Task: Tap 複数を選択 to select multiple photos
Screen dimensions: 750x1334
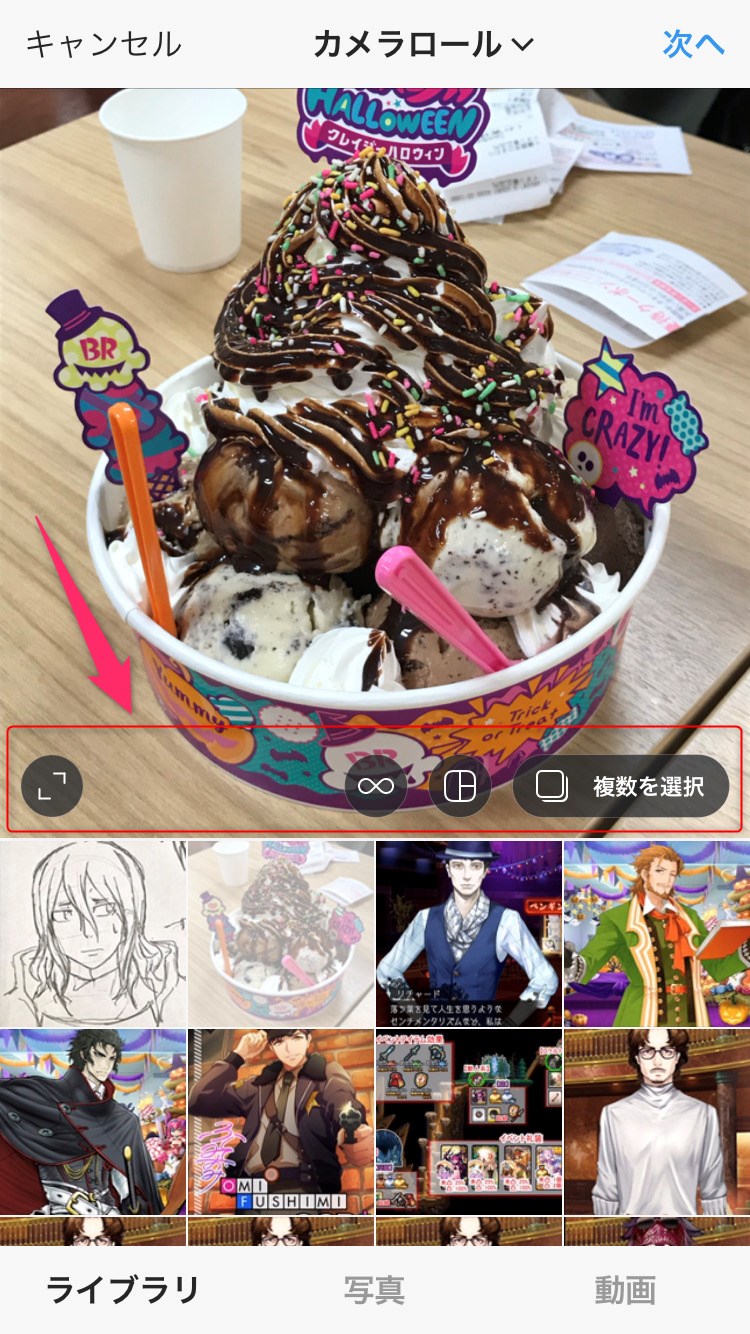Action: [x=621, y=786]
